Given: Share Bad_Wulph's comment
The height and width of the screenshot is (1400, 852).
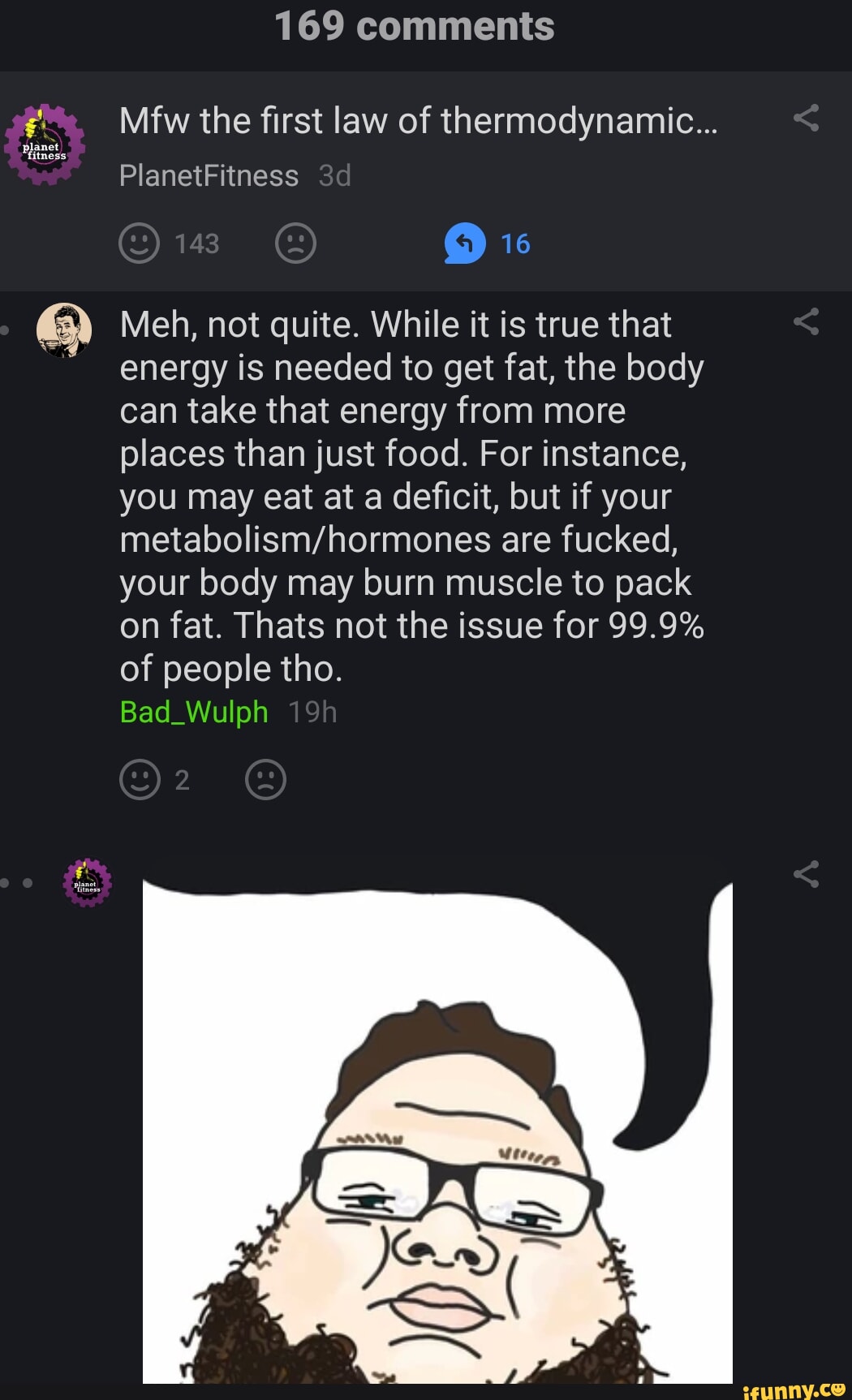Looking at the screenshot, I should pos(806,322).
